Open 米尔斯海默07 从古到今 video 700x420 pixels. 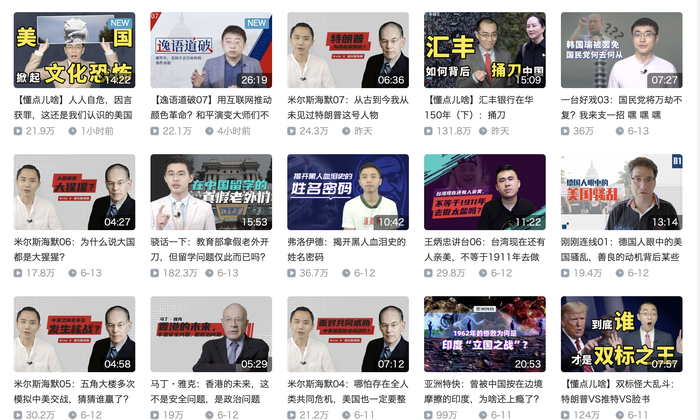[x=347, y=50]
